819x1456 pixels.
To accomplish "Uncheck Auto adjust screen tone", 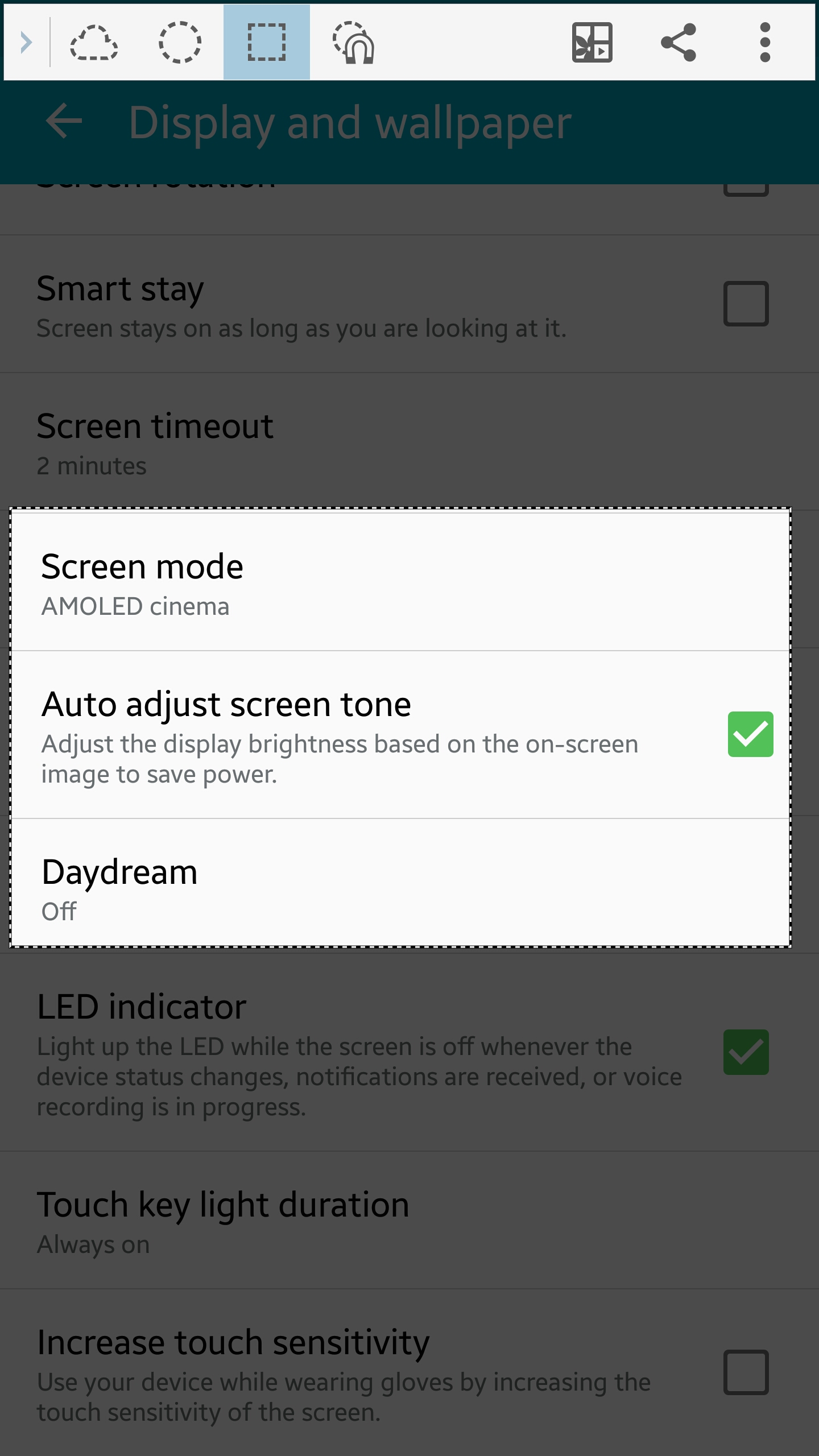I will (750, 734).
